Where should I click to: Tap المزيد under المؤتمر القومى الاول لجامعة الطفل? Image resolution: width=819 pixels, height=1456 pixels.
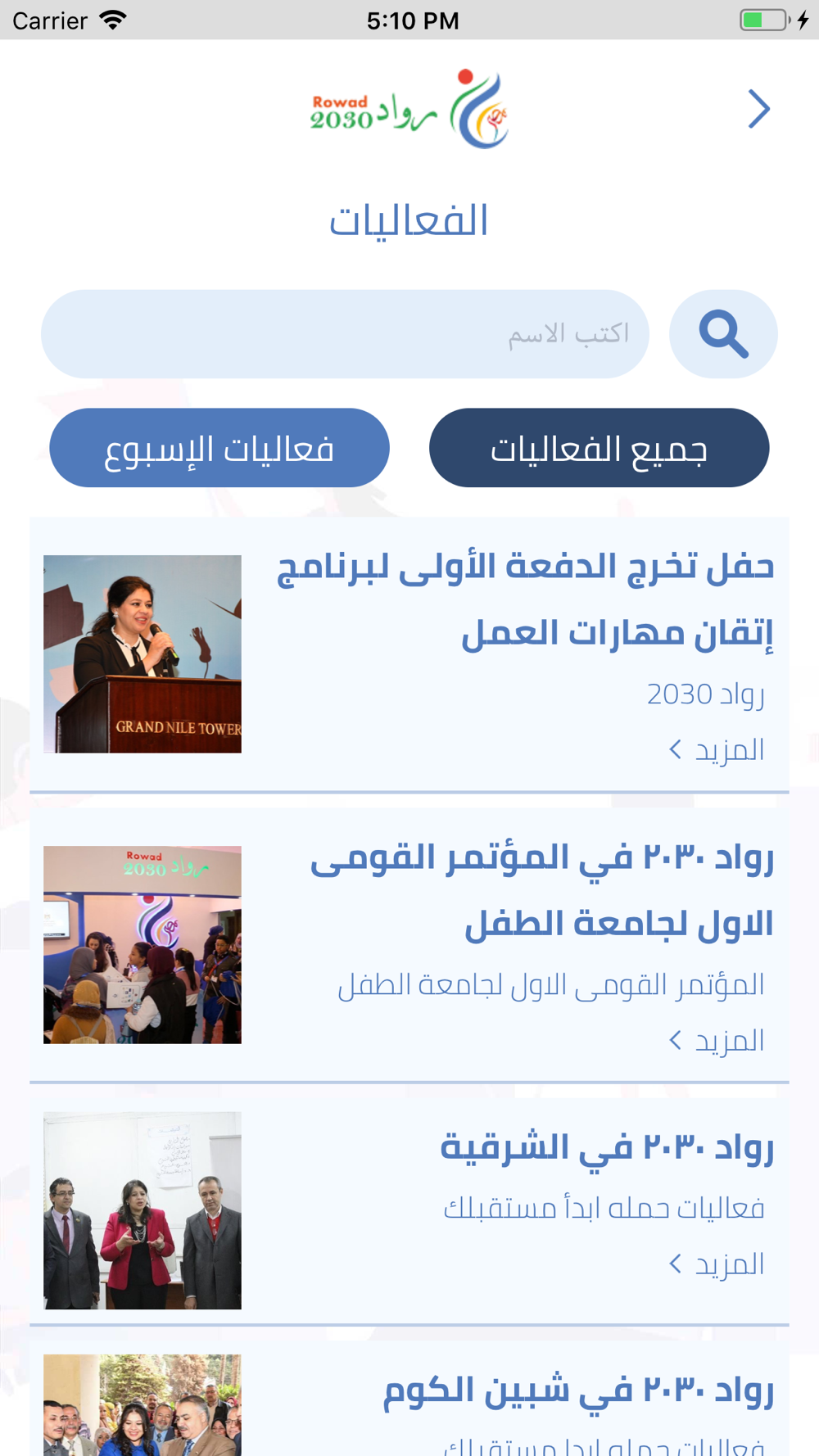coord(717,1040)
